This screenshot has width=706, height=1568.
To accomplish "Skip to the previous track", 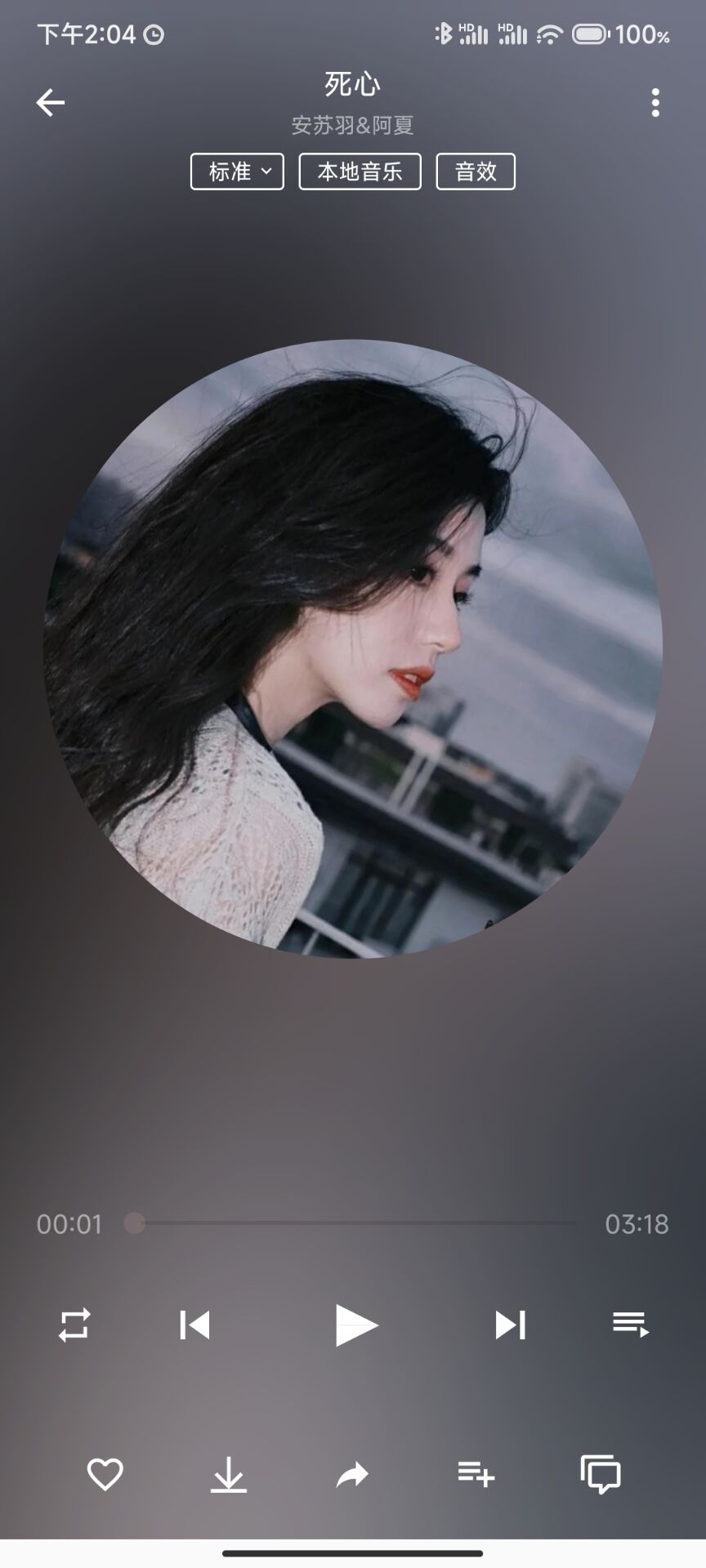I will click(194, 1325).
